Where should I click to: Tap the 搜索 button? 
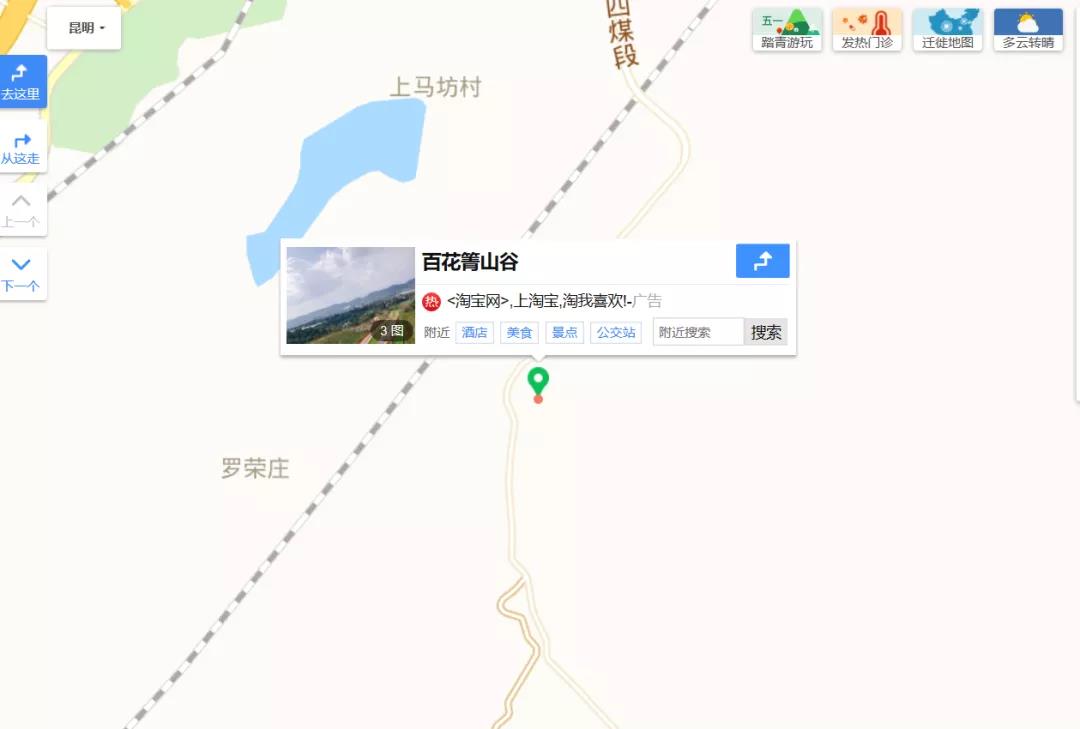pyautogui.click(x=766, y=332)
